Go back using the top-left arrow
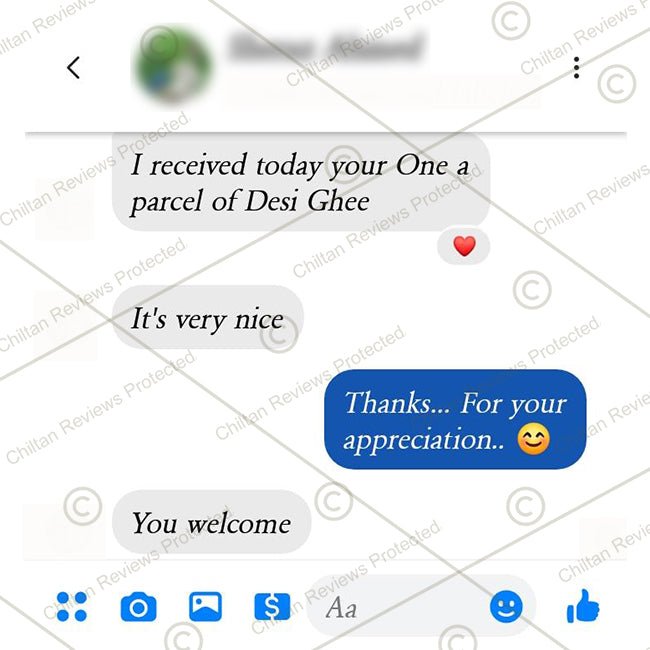This screenshot has height=650, width=650. 73,68
